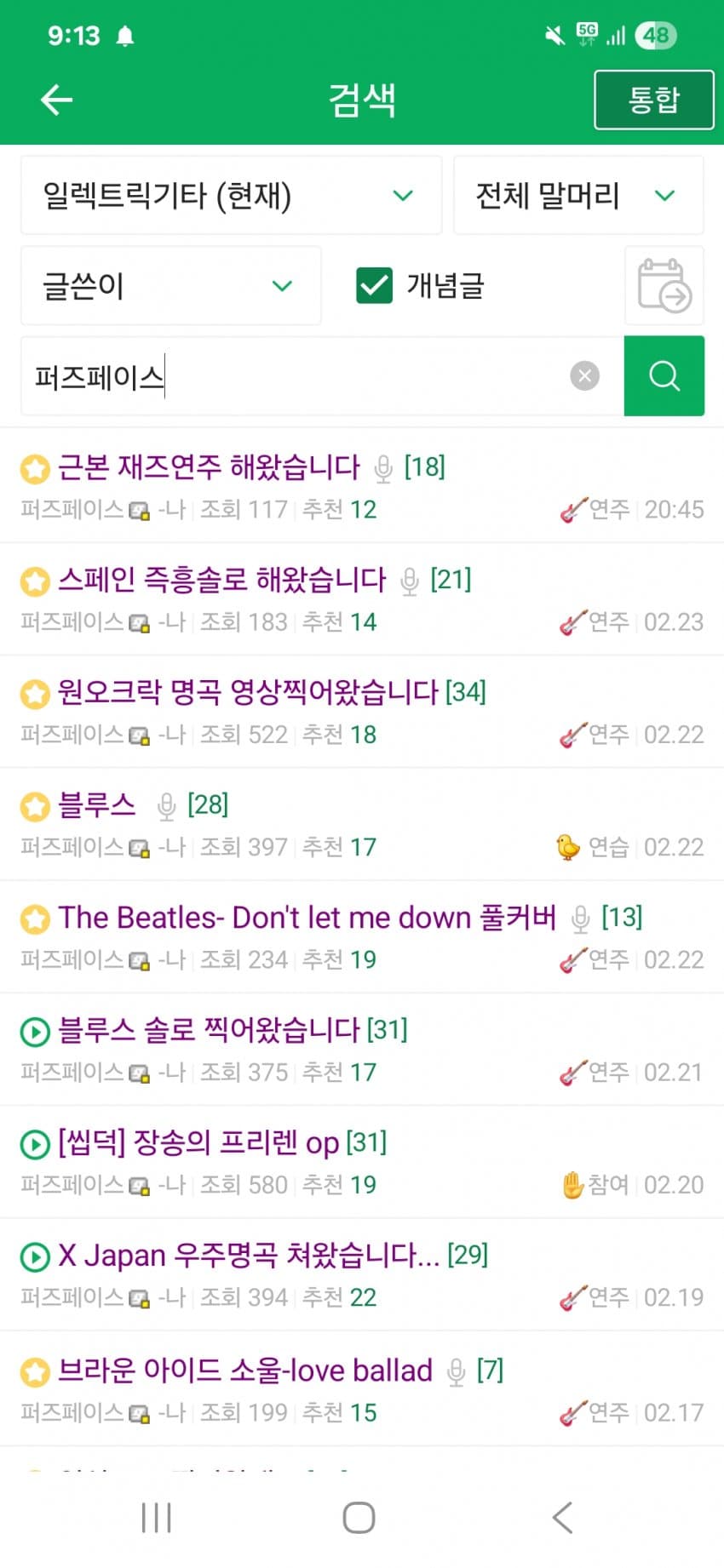724x1568 pixels.
Task: Open the calendar date search icon
Action: coord(664,286)
